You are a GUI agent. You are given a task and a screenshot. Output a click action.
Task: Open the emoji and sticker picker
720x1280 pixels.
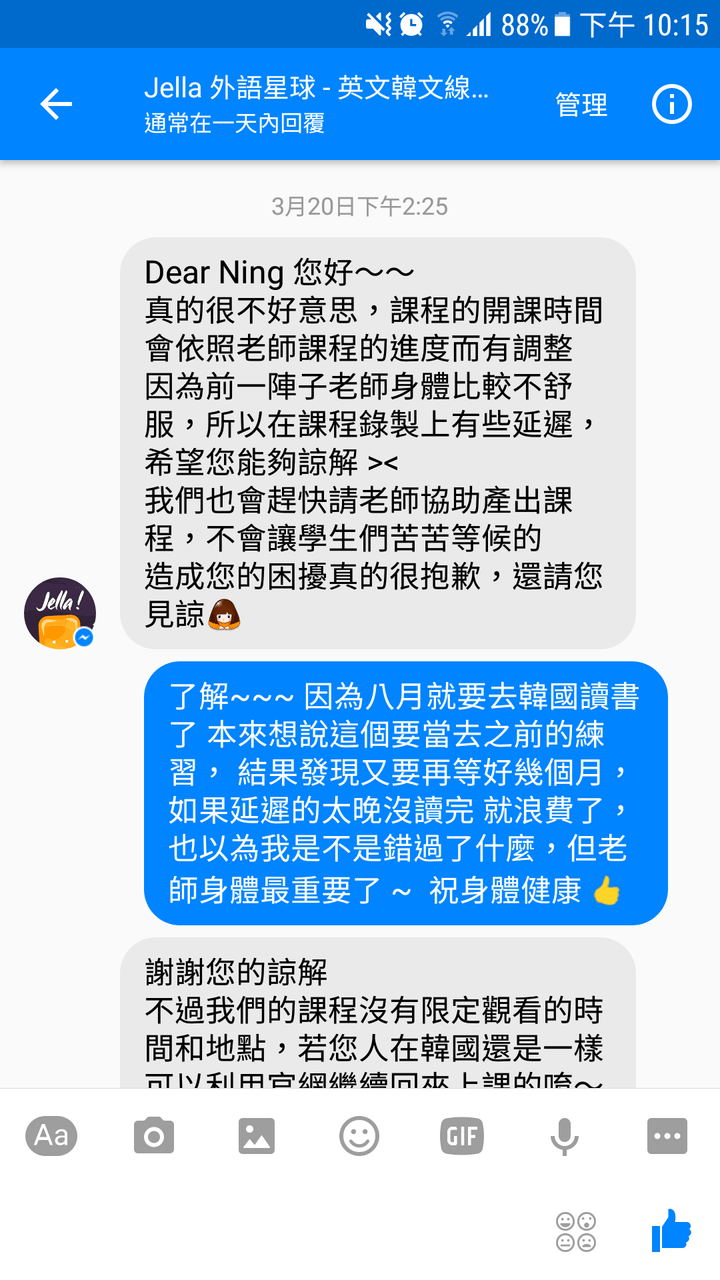coord(359,1136)
